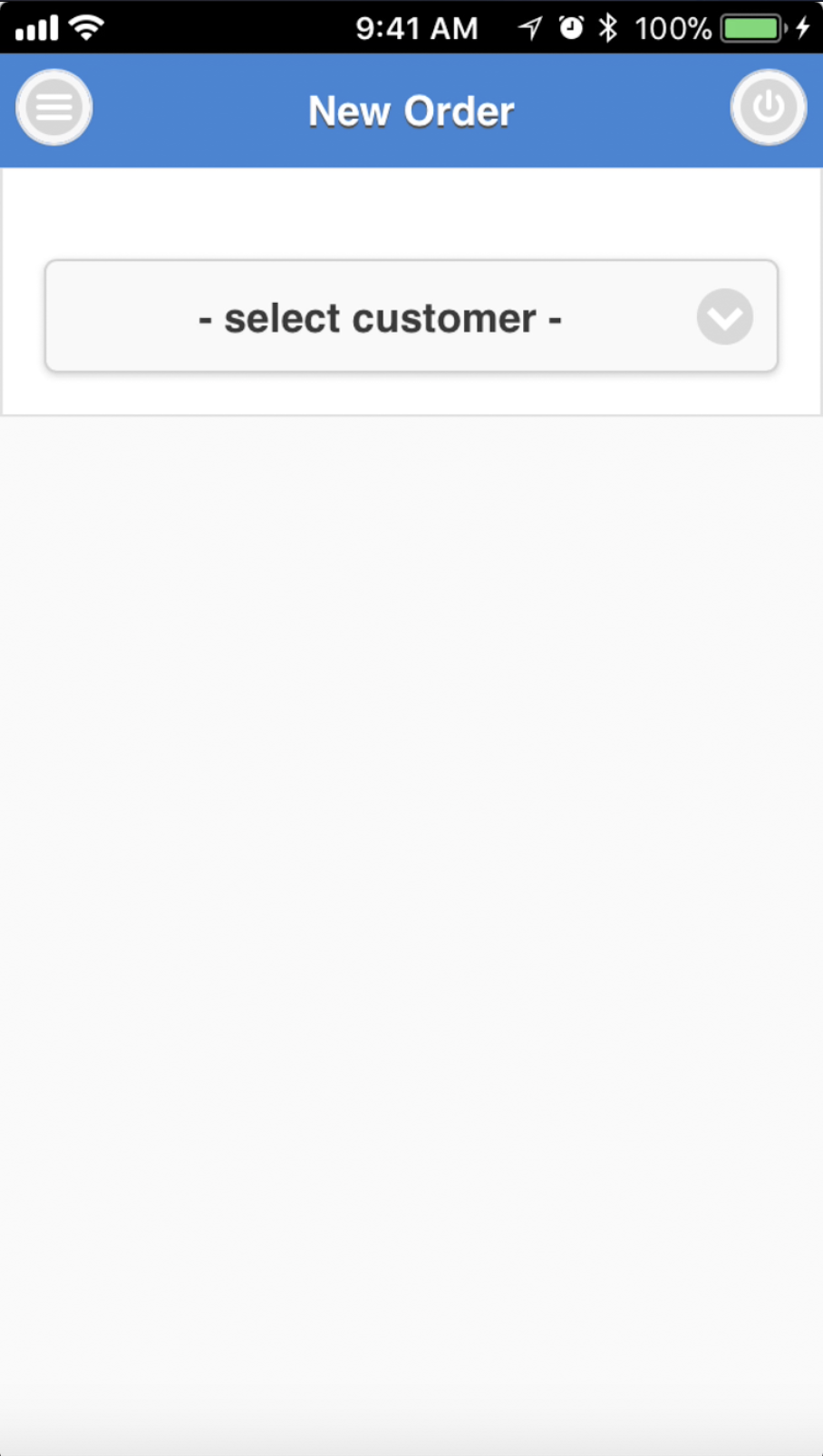Open the hamburger menu
The height and width of the screenshot is (1456, 823).
click(x=53, y=108)
